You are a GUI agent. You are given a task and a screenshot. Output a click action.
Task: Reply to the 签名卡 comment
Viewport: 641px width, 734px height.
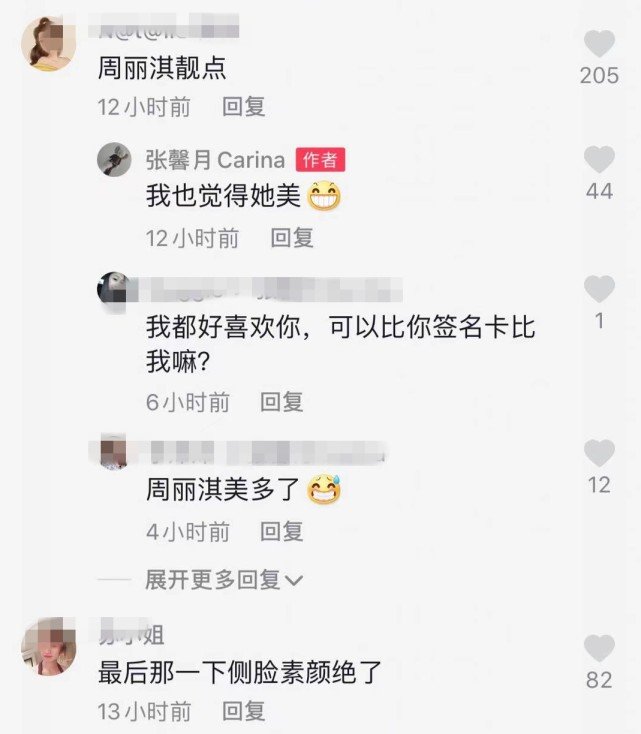(x=281, y=402)
